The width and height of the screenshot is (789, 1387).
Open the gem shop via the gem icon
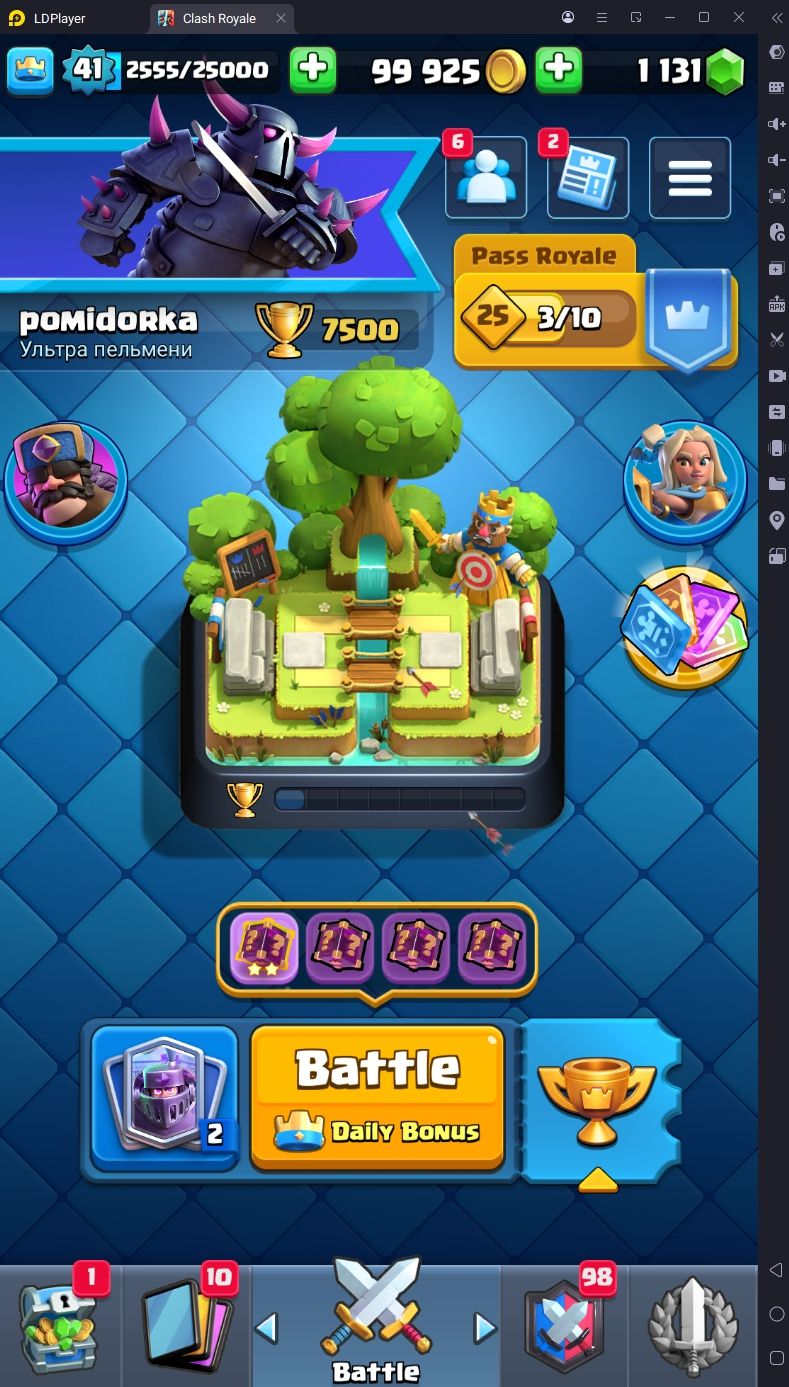(x=725, y=71)
